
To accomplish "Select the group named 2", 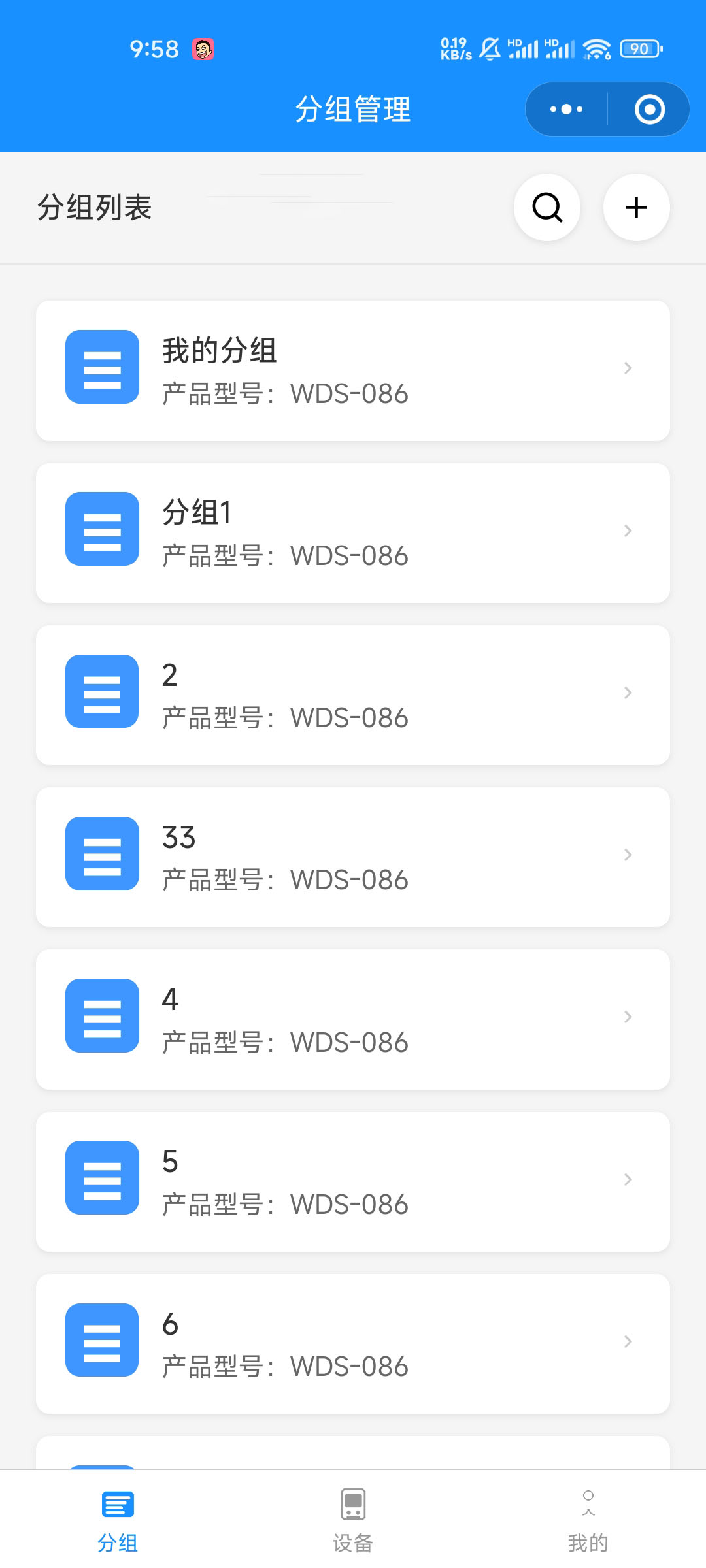I will click(353, 694).
